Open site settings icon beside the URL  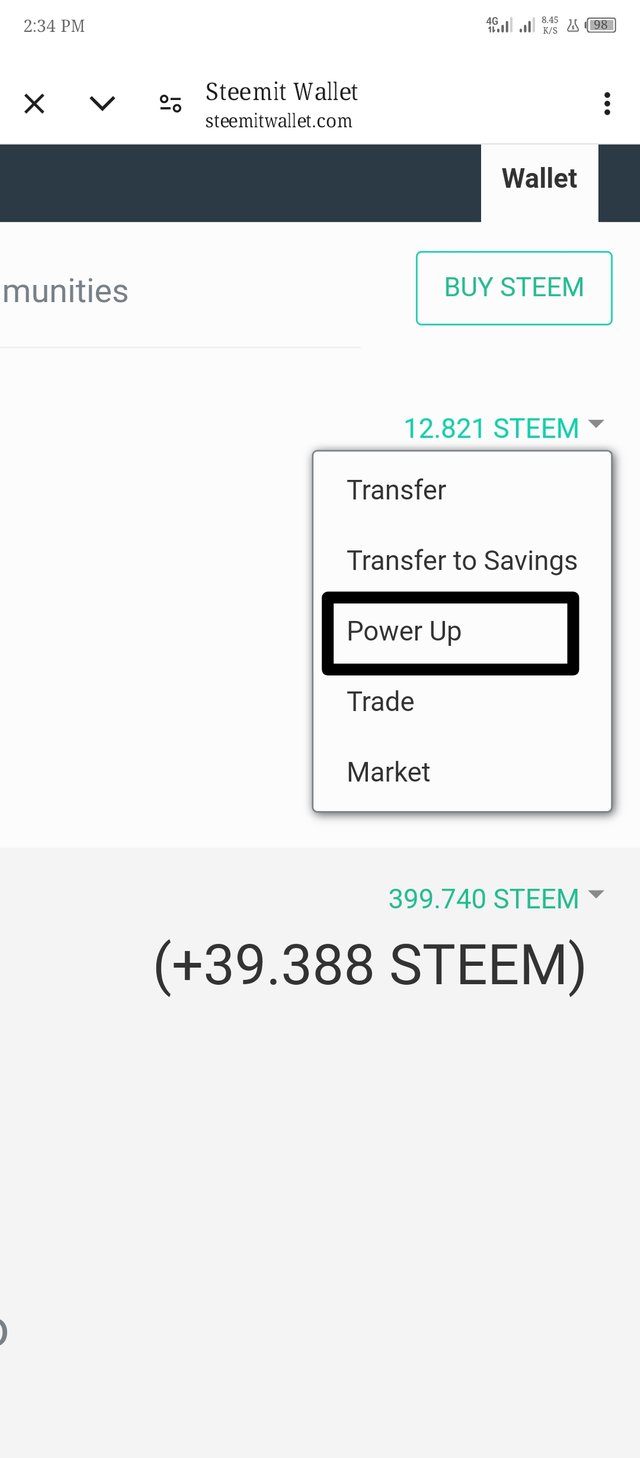pyautogui.click(x=171, y=104)
